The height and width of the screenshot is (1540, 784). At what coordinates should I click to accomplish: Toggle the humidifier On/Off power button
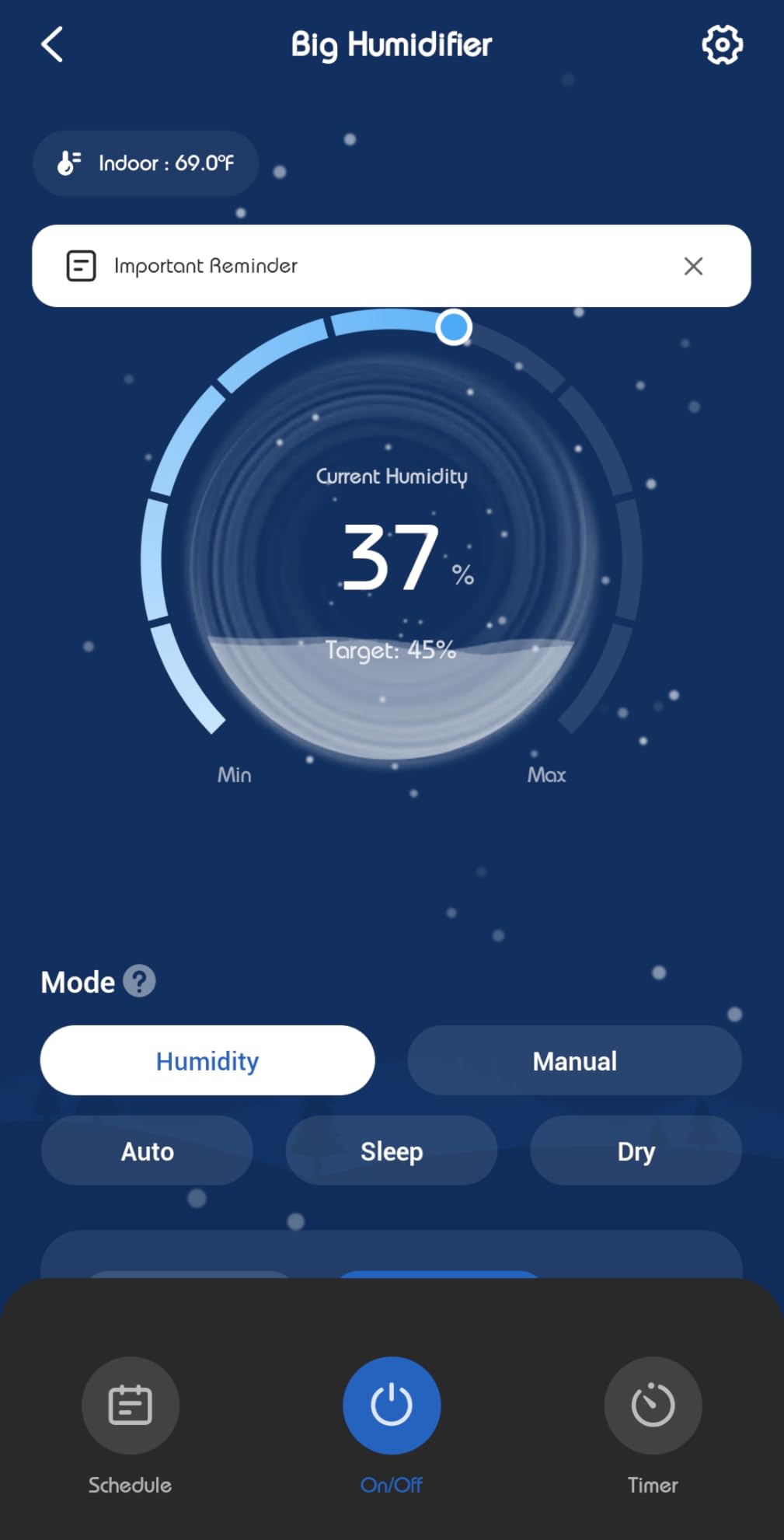pos(392,1406)
